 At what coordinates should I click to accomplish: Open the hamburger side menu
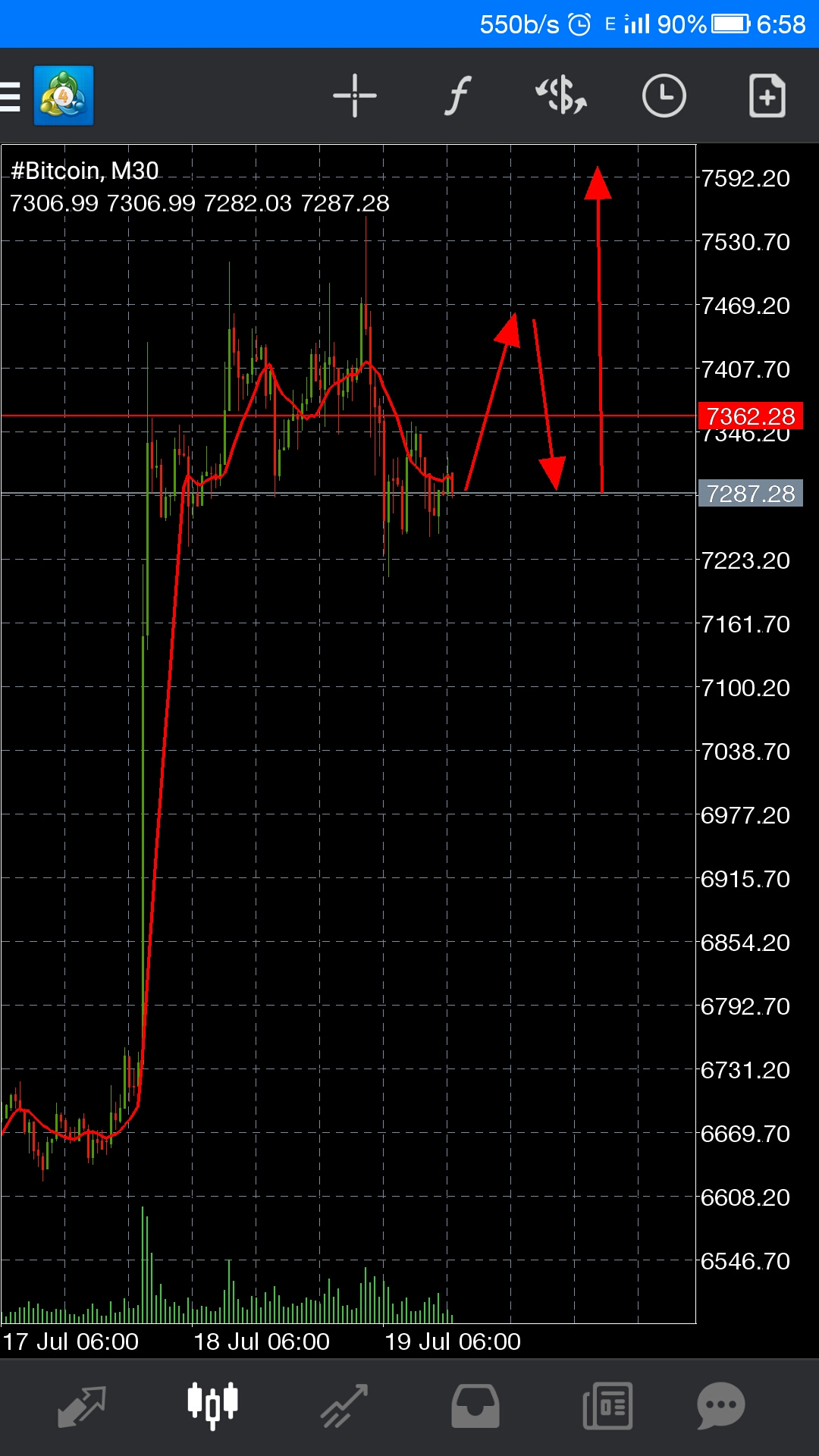(10, 96)
